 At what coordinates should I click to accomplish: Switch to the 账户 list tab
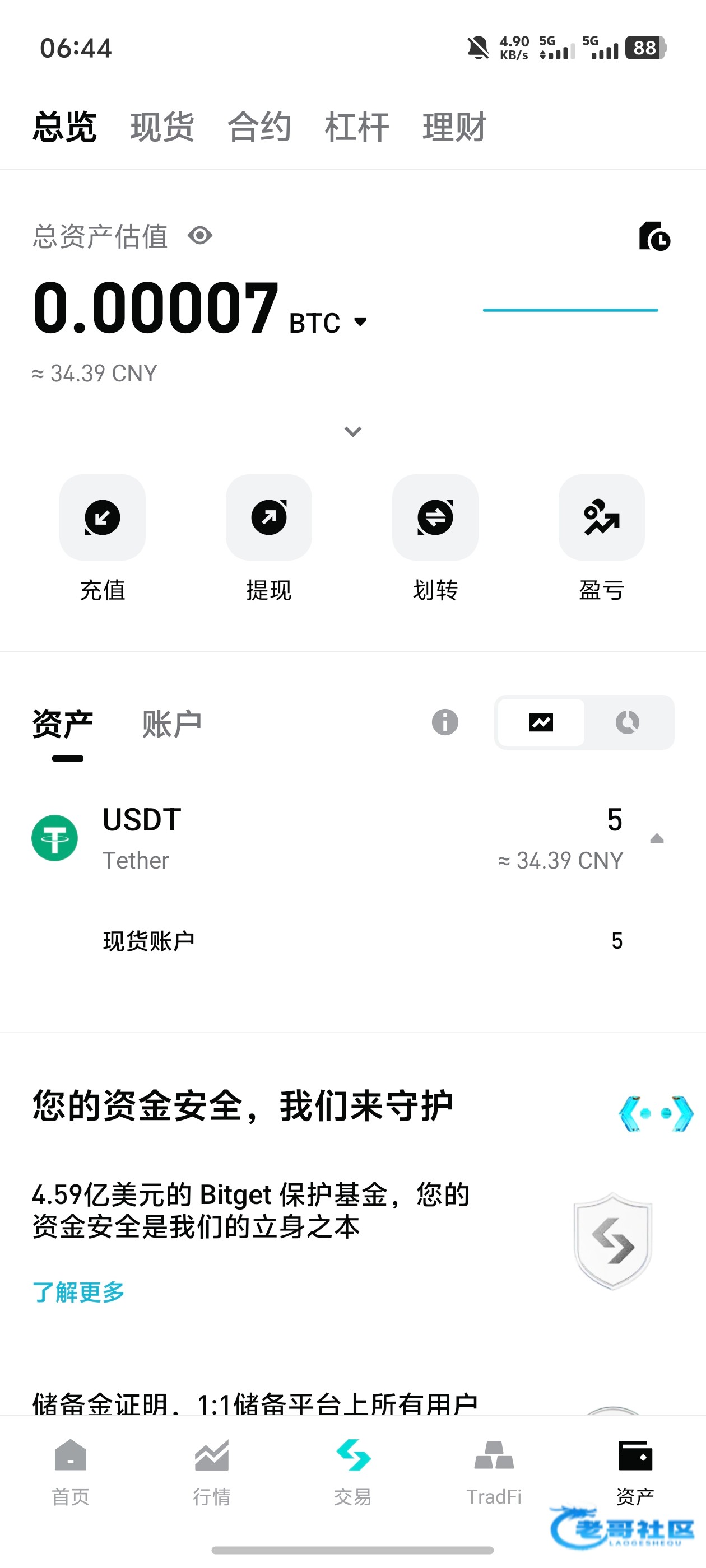click(x=172, y=723)
